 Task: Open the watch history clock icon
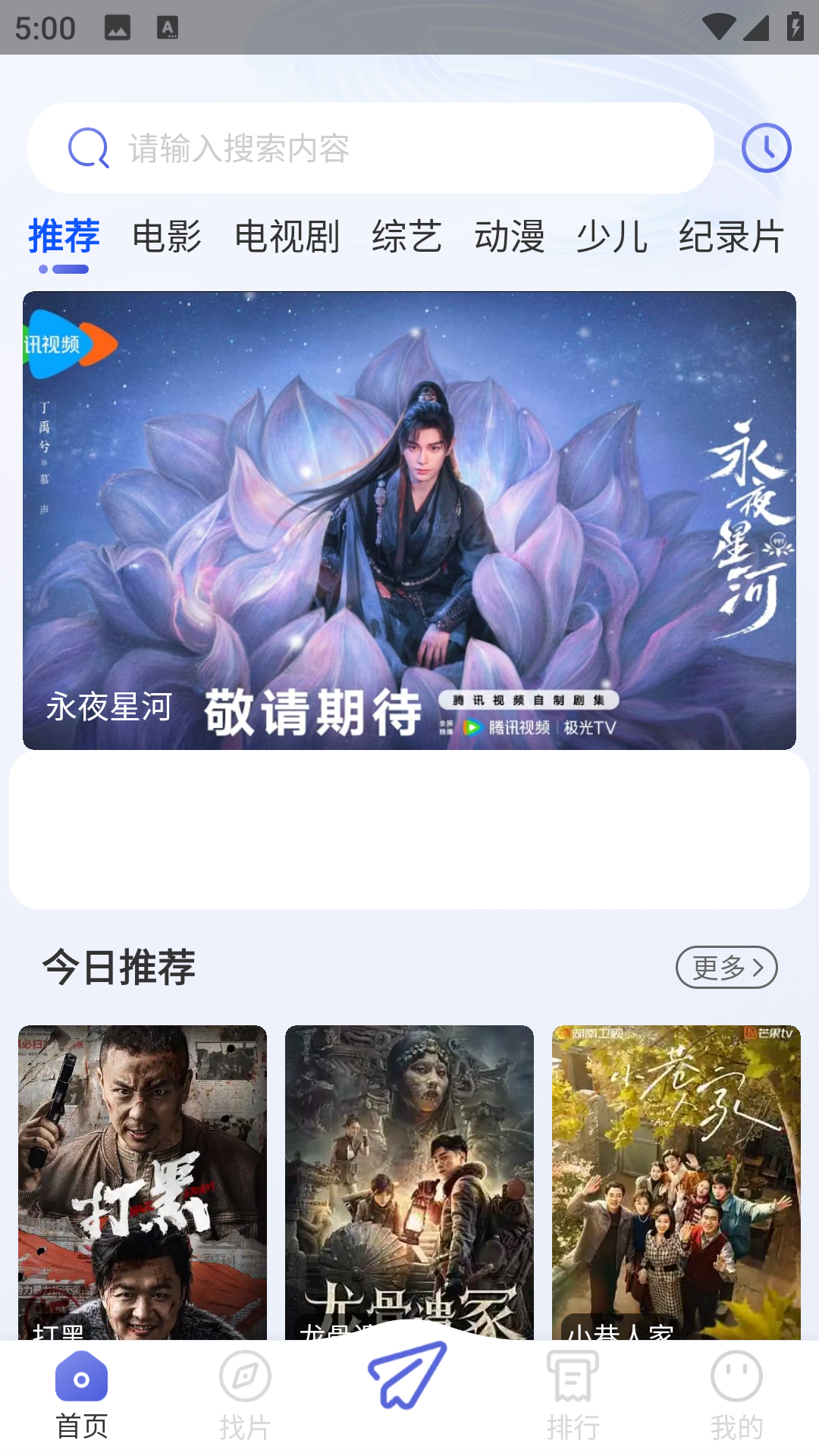[x=766, y=148]
